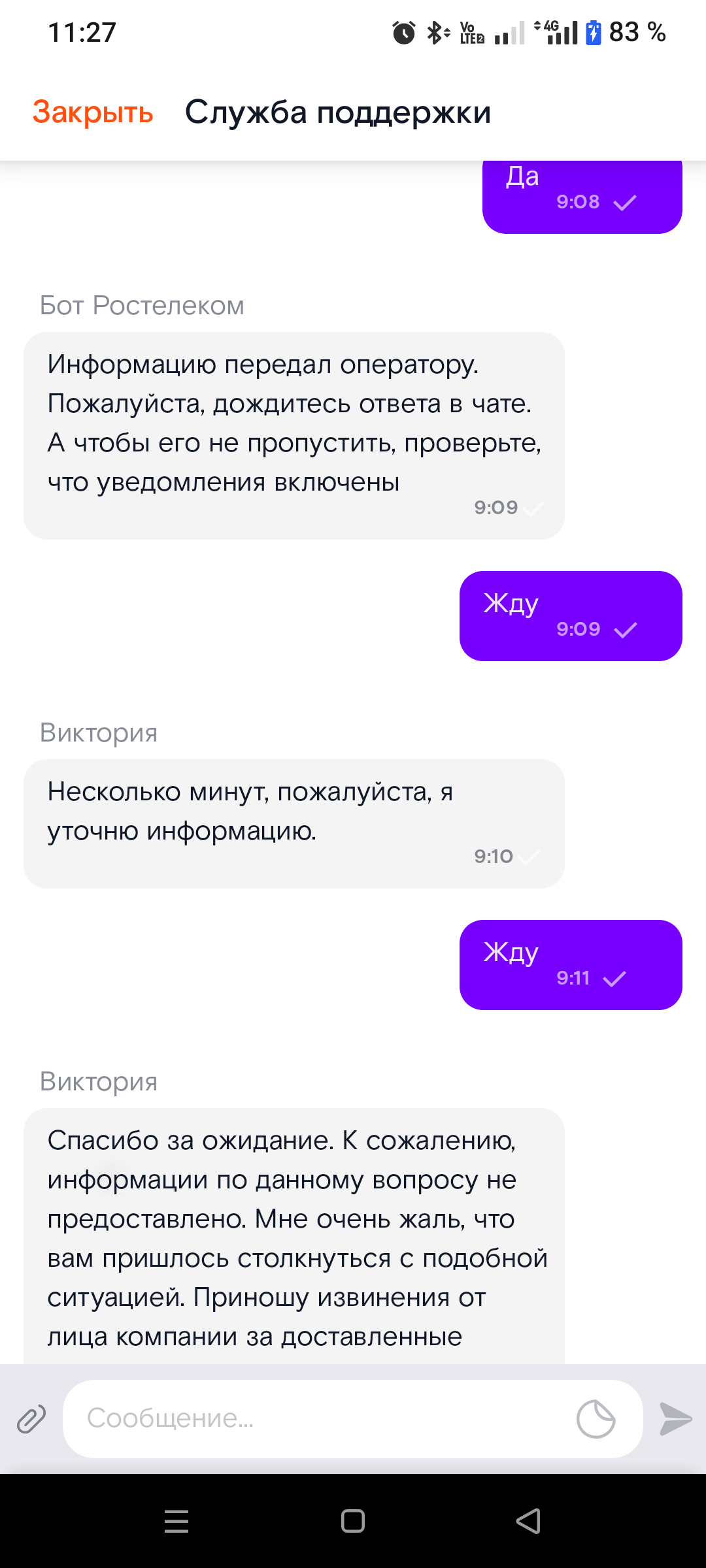Screen dimensions: 706x1568
Task: Focus the Сообщение message field
Action: tap(314, 1419)
